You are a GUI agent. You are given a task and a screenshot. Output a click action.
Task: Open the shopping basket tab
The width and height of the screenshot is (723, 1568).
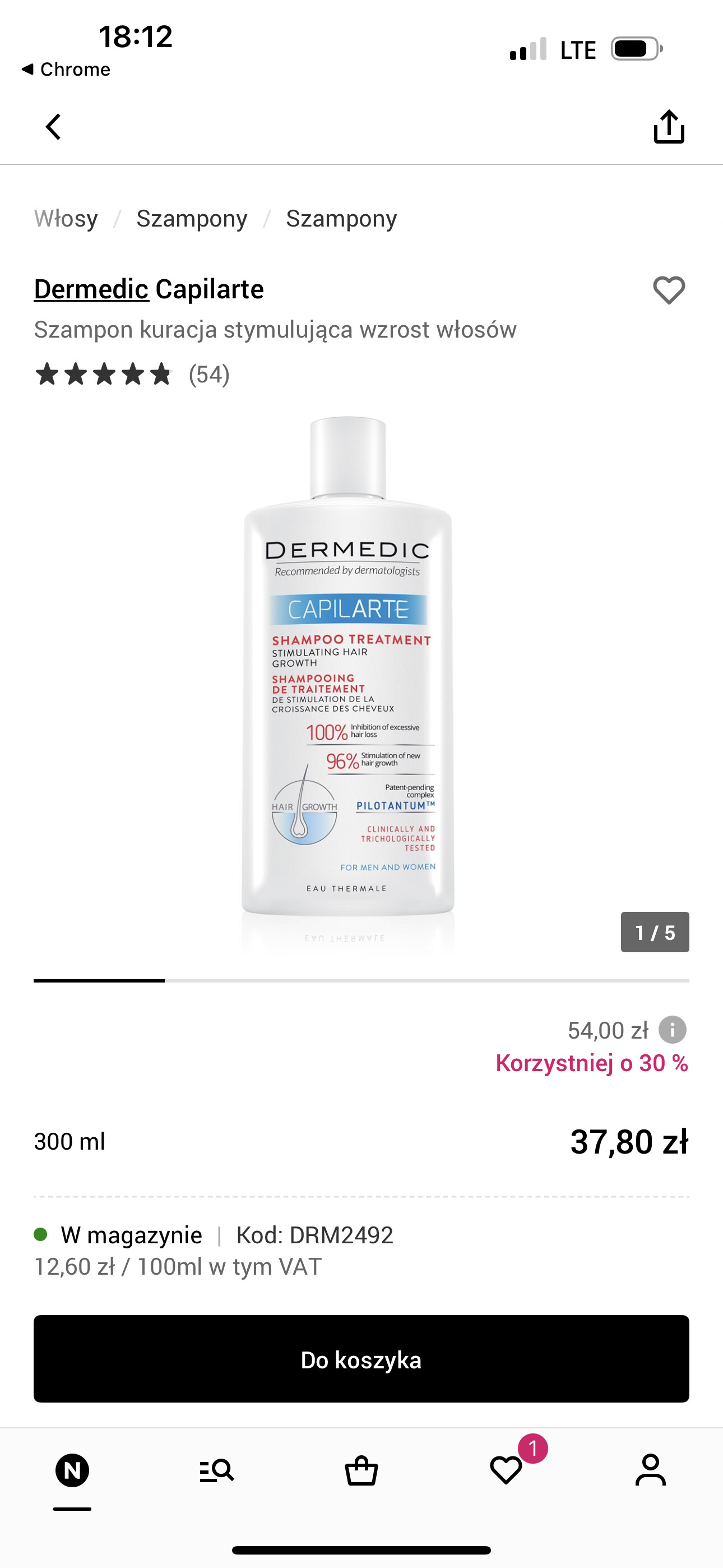click(x=361, y=1470)
